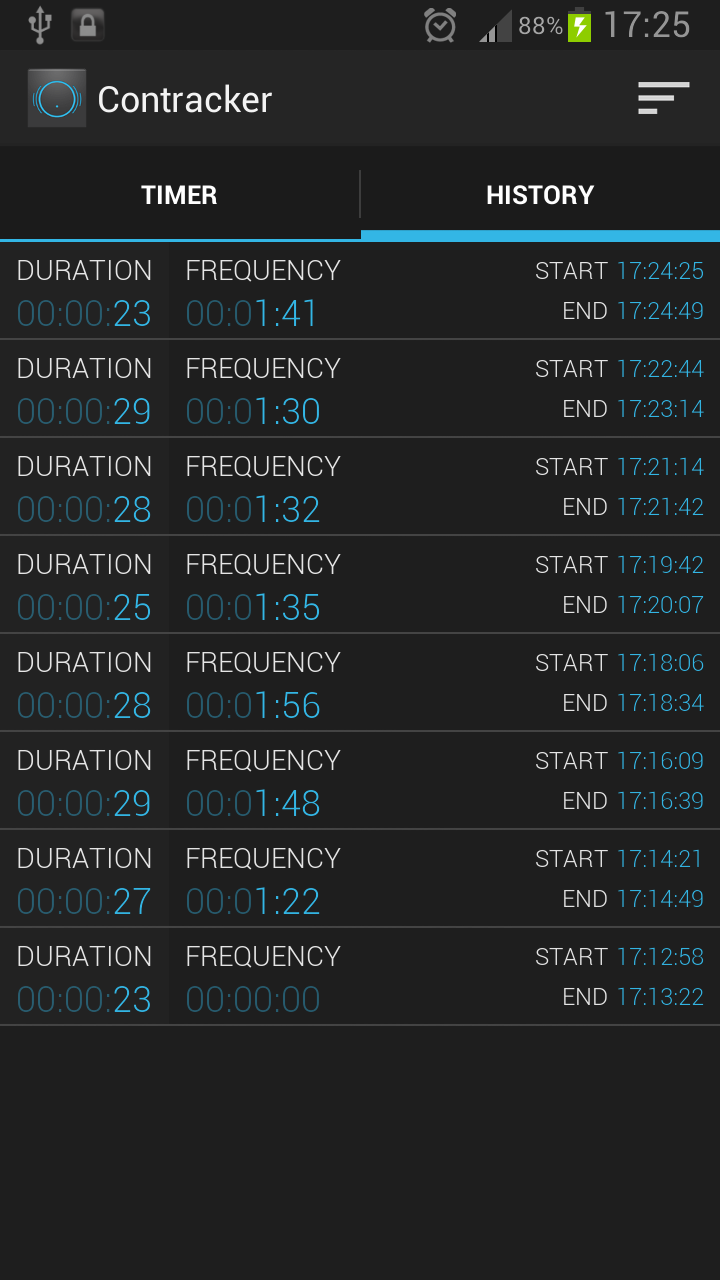The height and width of the screenshot is (1280, 720).
Task: Open the first contraction at 17:12:58
Action: pyautogui.click(x=360, y=977)
